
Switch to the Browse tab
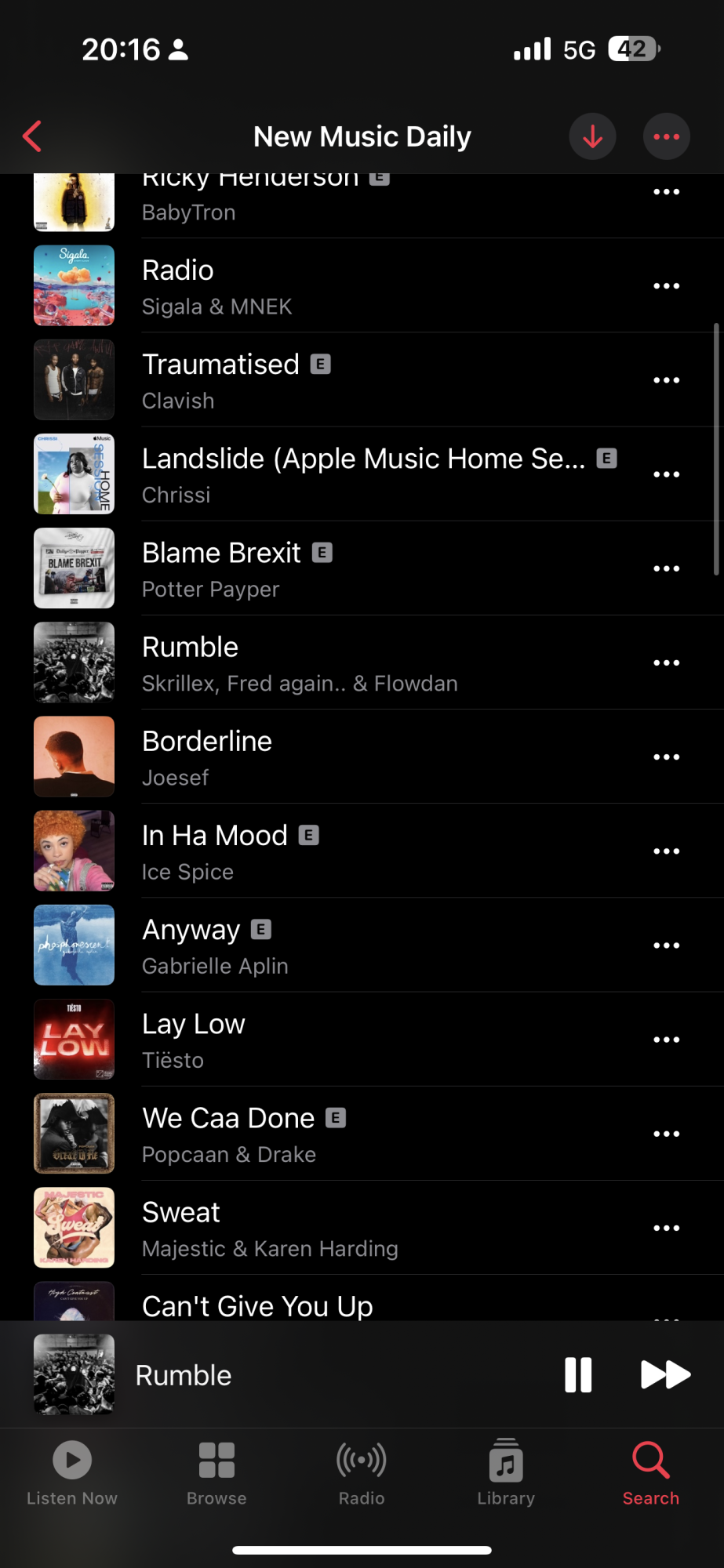(x=216, y=1472)
